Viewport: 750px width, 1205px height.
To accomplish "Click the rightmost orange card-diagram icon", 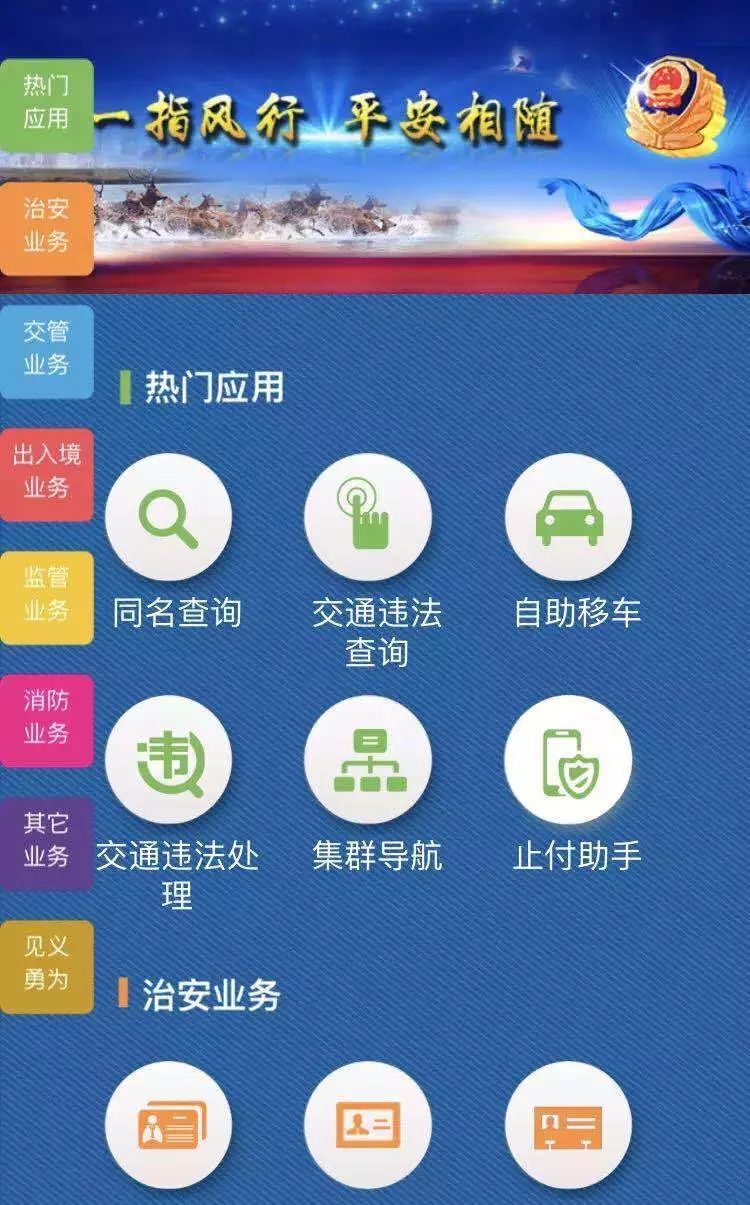I will tap(567, 1125).
